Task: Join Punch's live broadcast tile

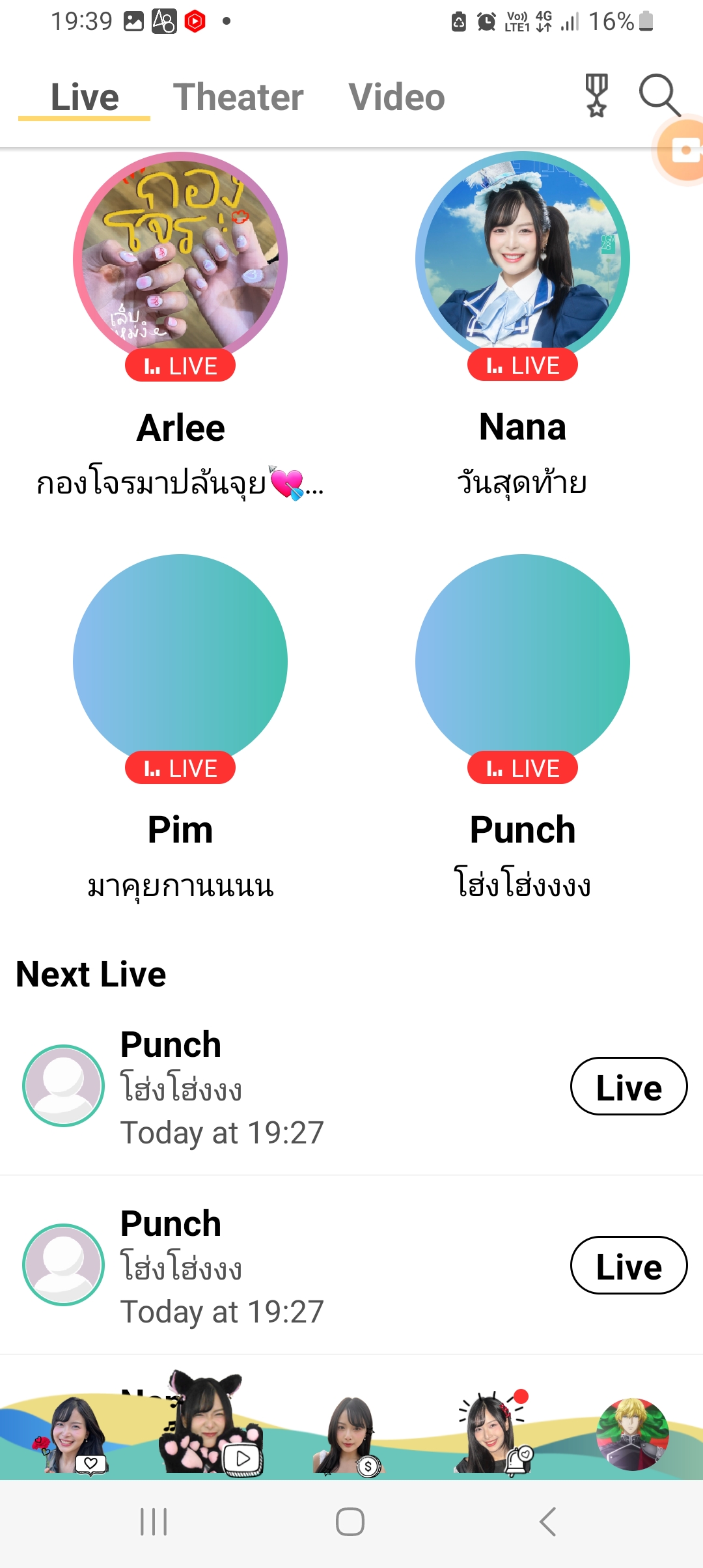Action: click(x=522, y=662)
